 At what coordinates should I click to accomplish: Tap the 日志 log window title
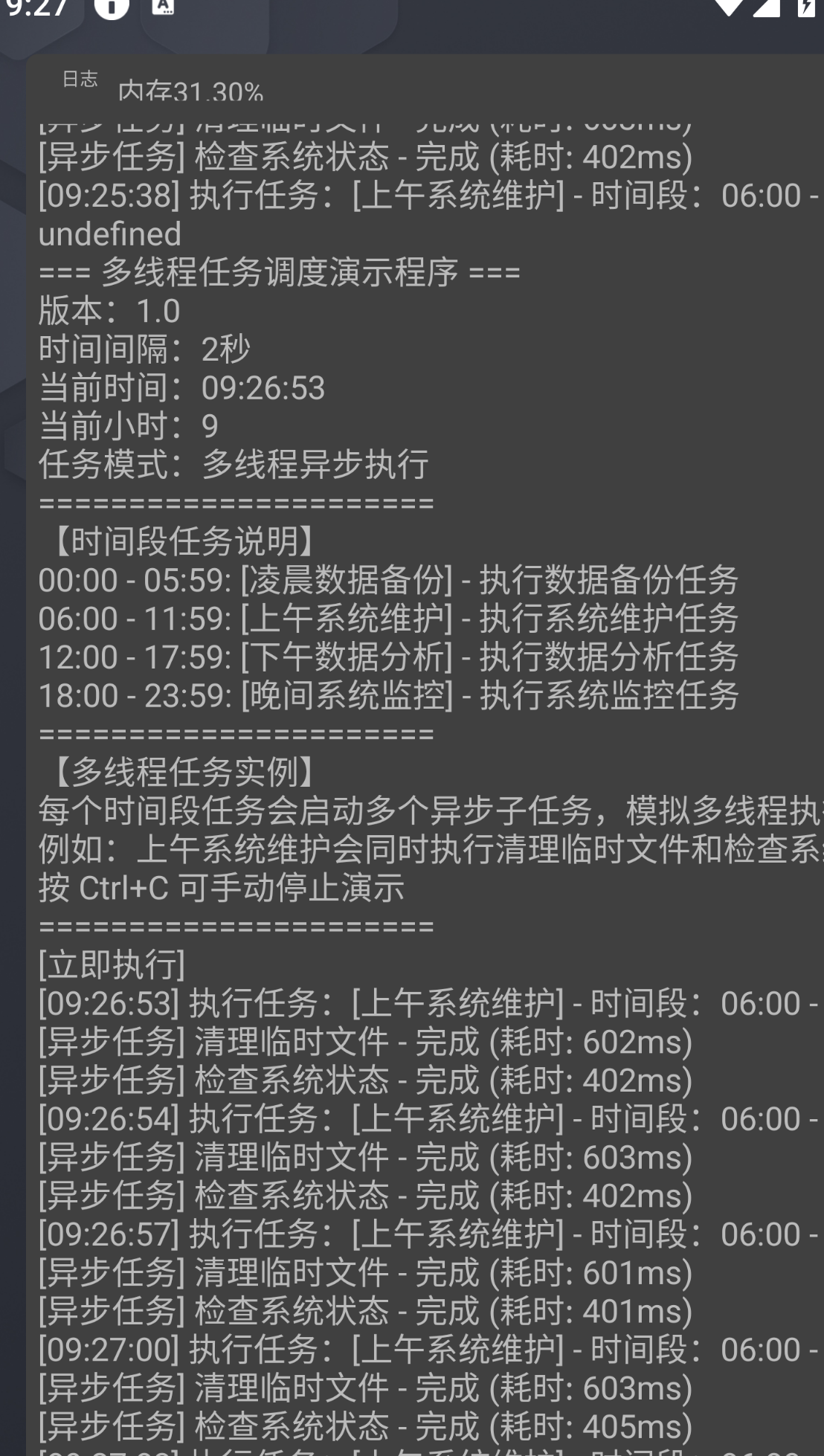tap(80, 79)
